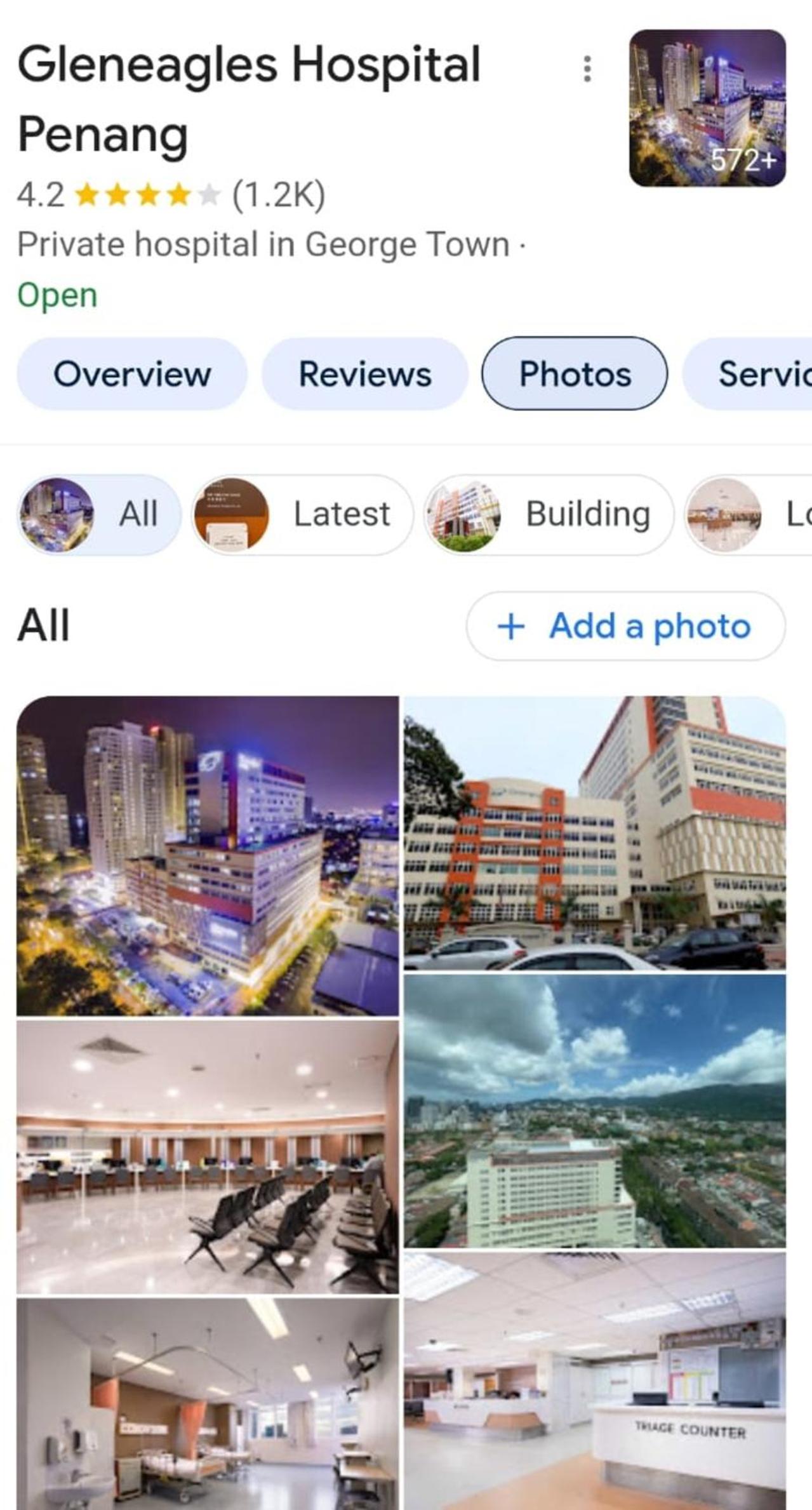
Task: Filter photos by Building
Action: (549, 514)
